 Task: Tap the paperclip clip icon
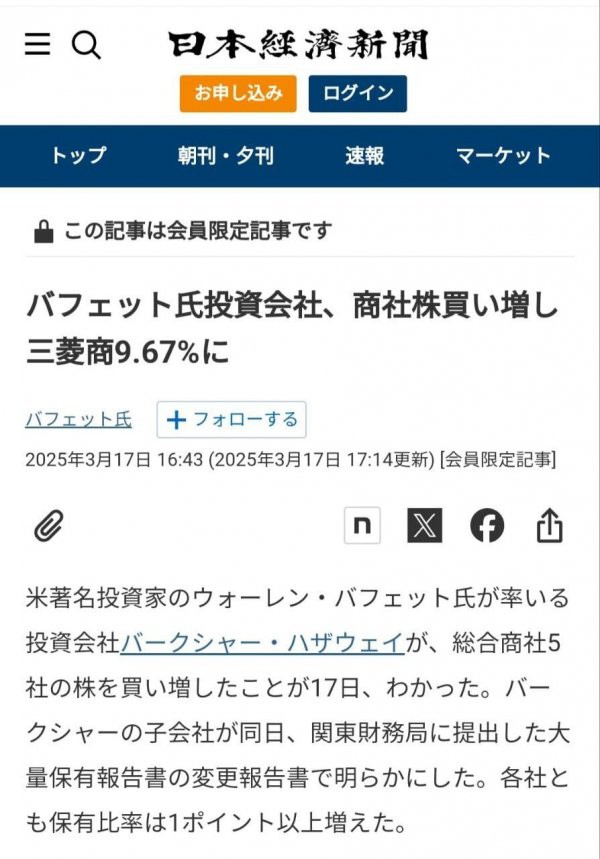pos(49,525)
